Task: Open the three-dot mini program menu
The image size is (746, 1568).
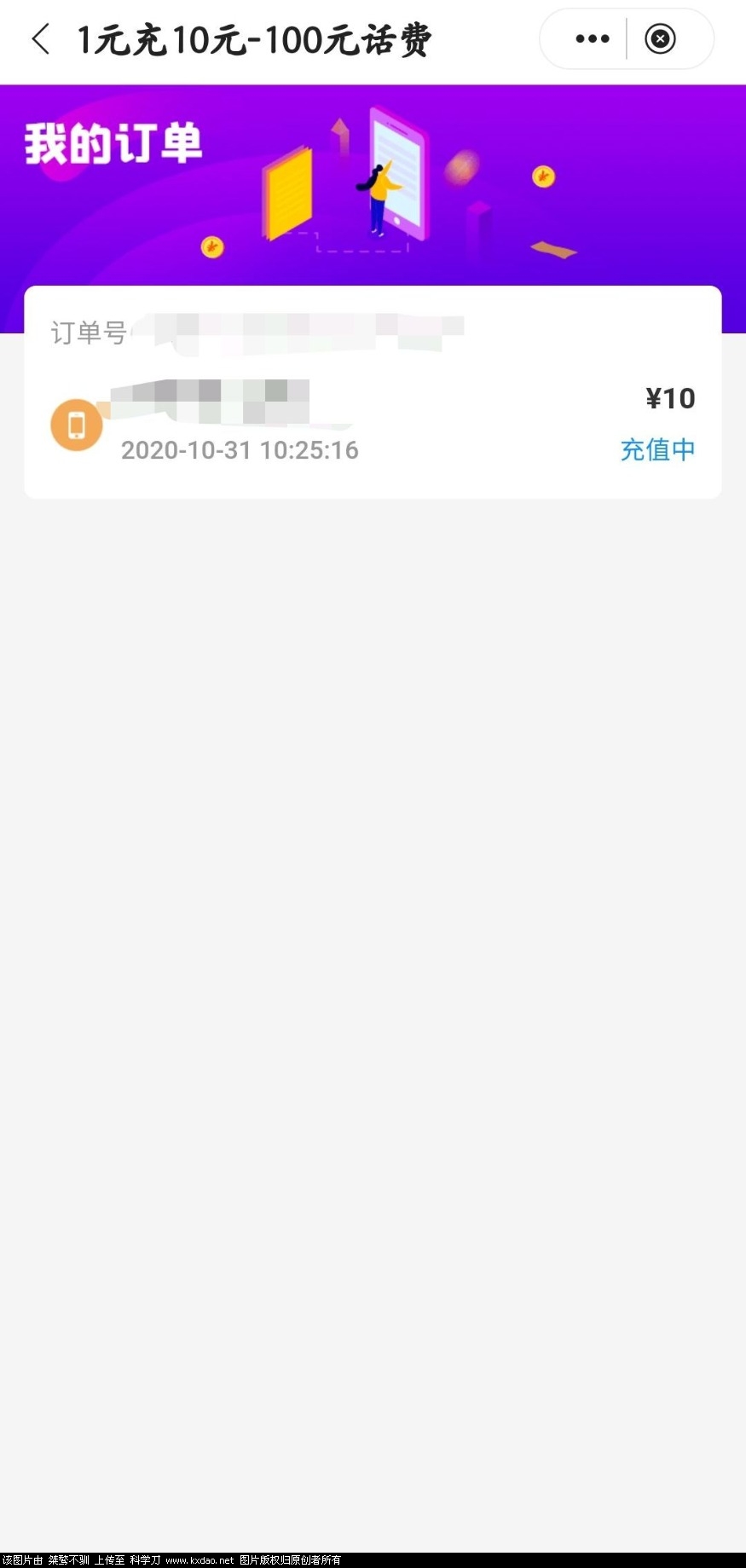Action: [592, 39]
